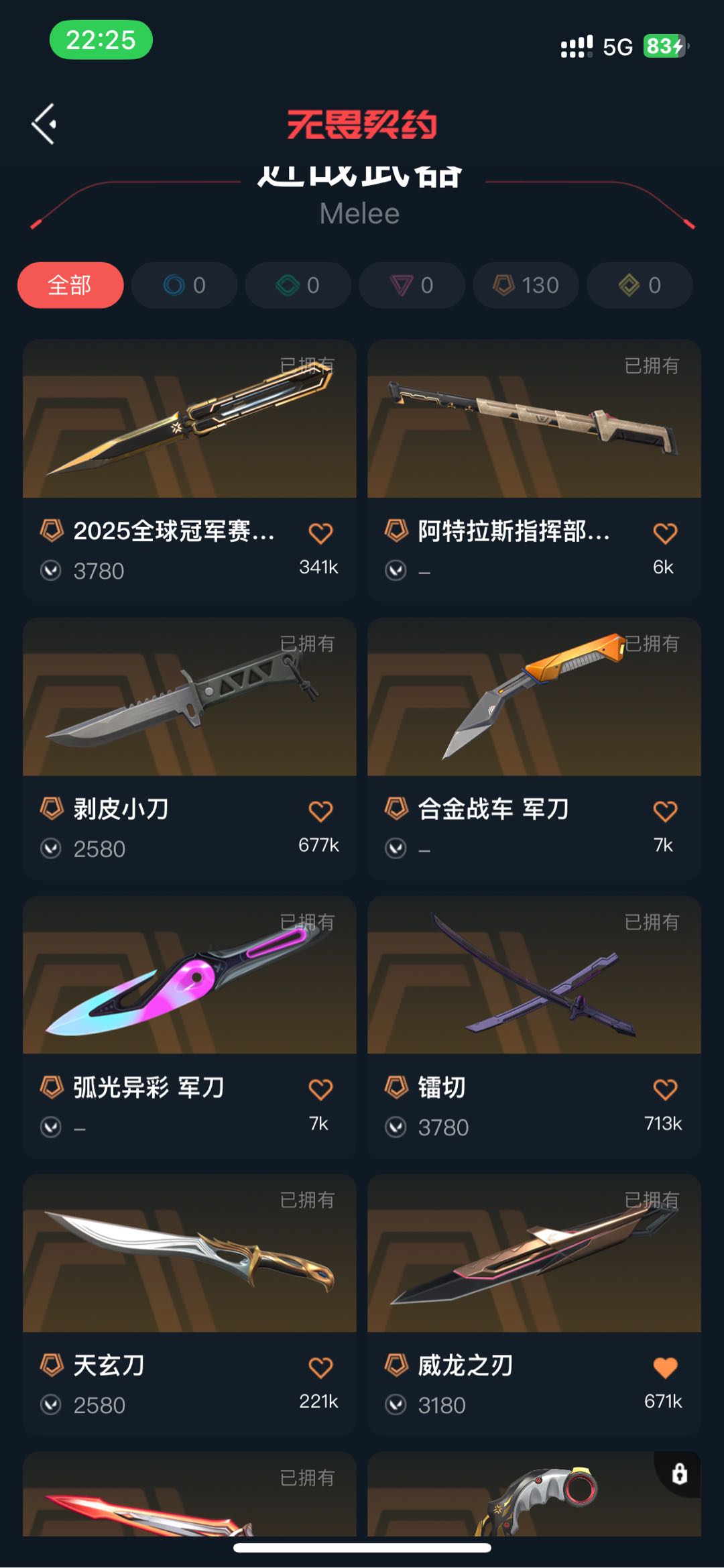The width and height of the screenshot is (724, 1568).
Task: Like the 剥皮小刀 skin
Action: [x=320, y=811]
